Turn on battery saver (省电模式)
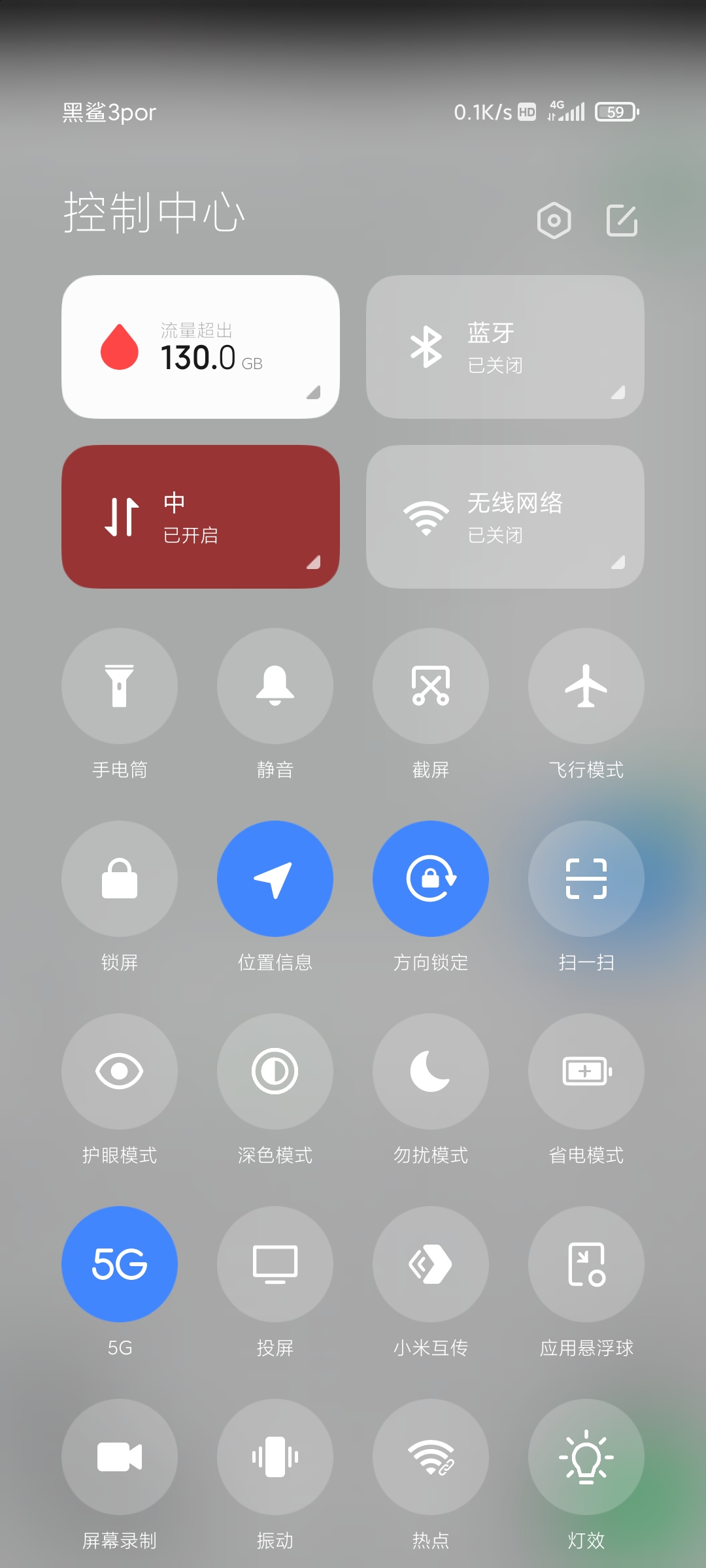Image resolution: width=706 pixels, height=1568 pixels. (586, 1071)
